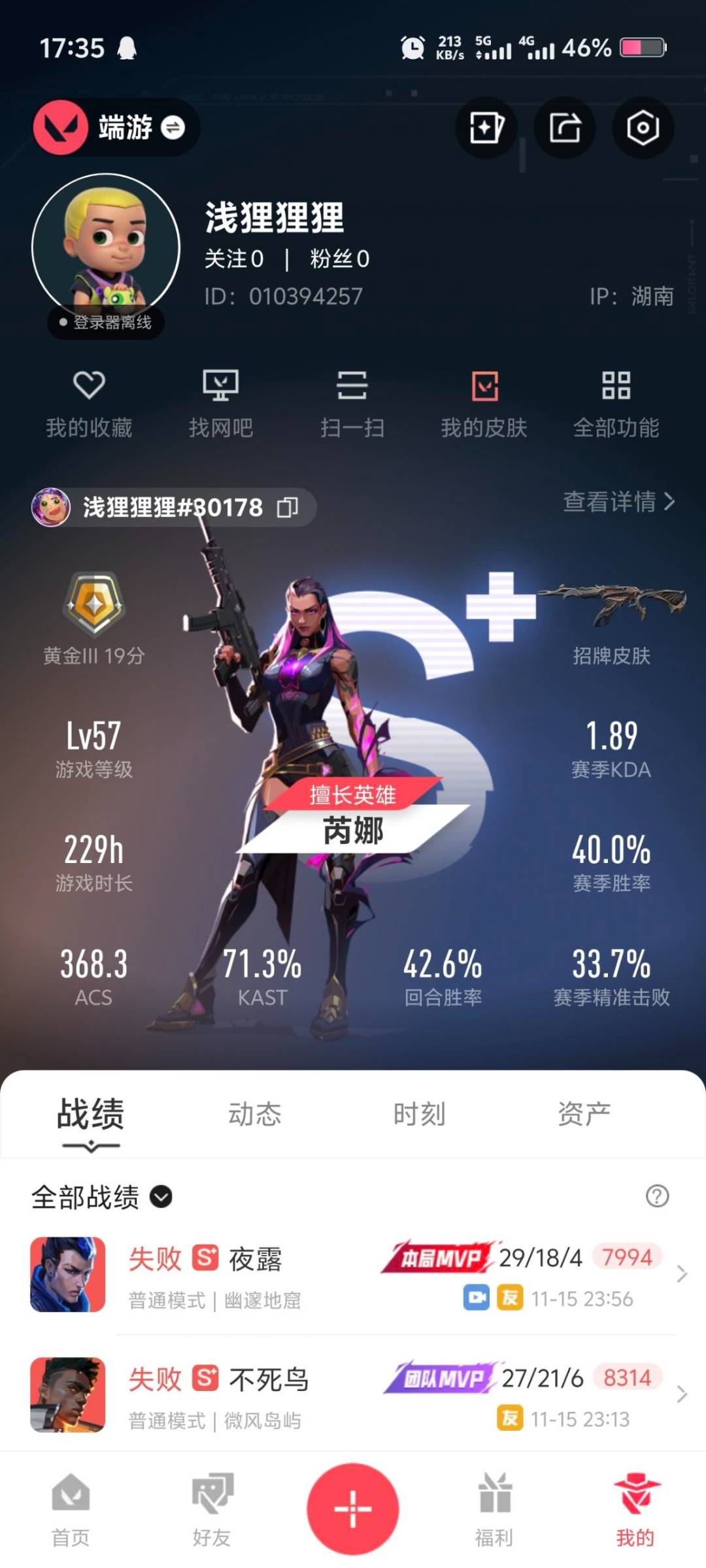Open the 不死鸟 match on 微风岛屿

(x=353, y=1395)
